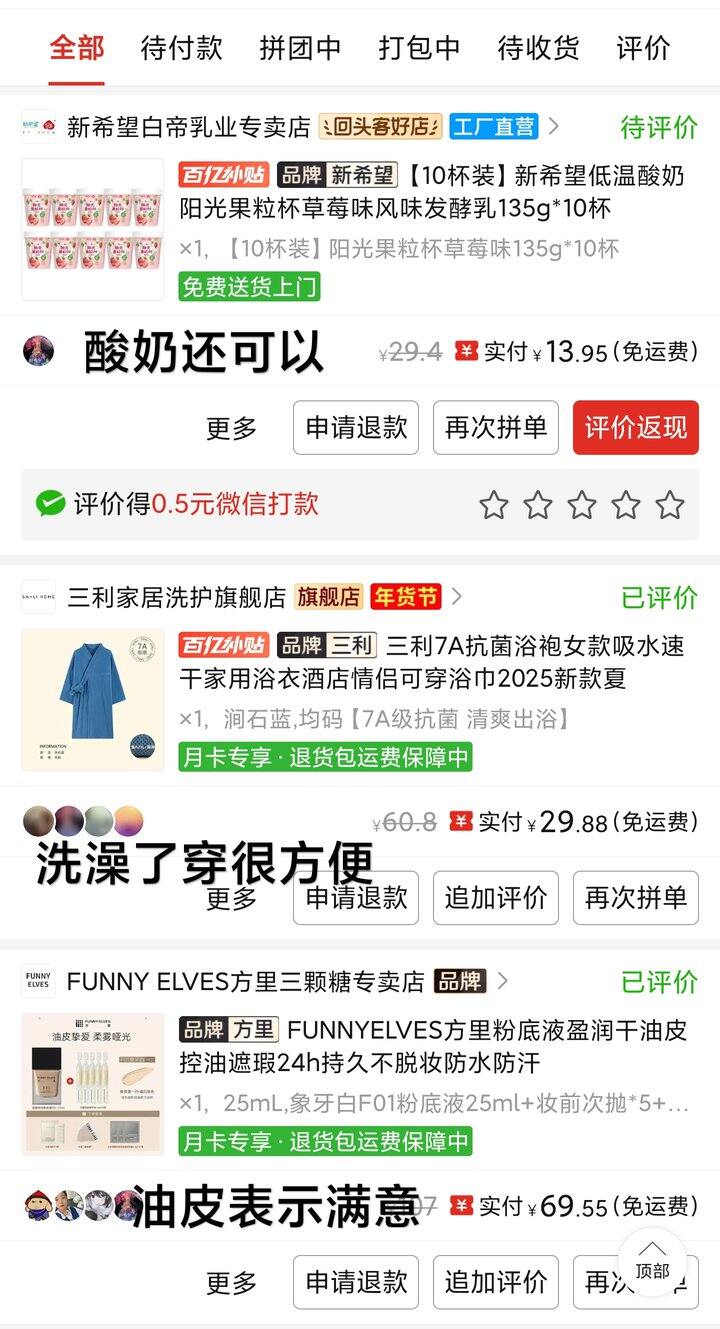Image resolution: width=720 pixels, height=1329 pixels.
Task: Rate the yogurt order five stars
Action: (670, 505)
